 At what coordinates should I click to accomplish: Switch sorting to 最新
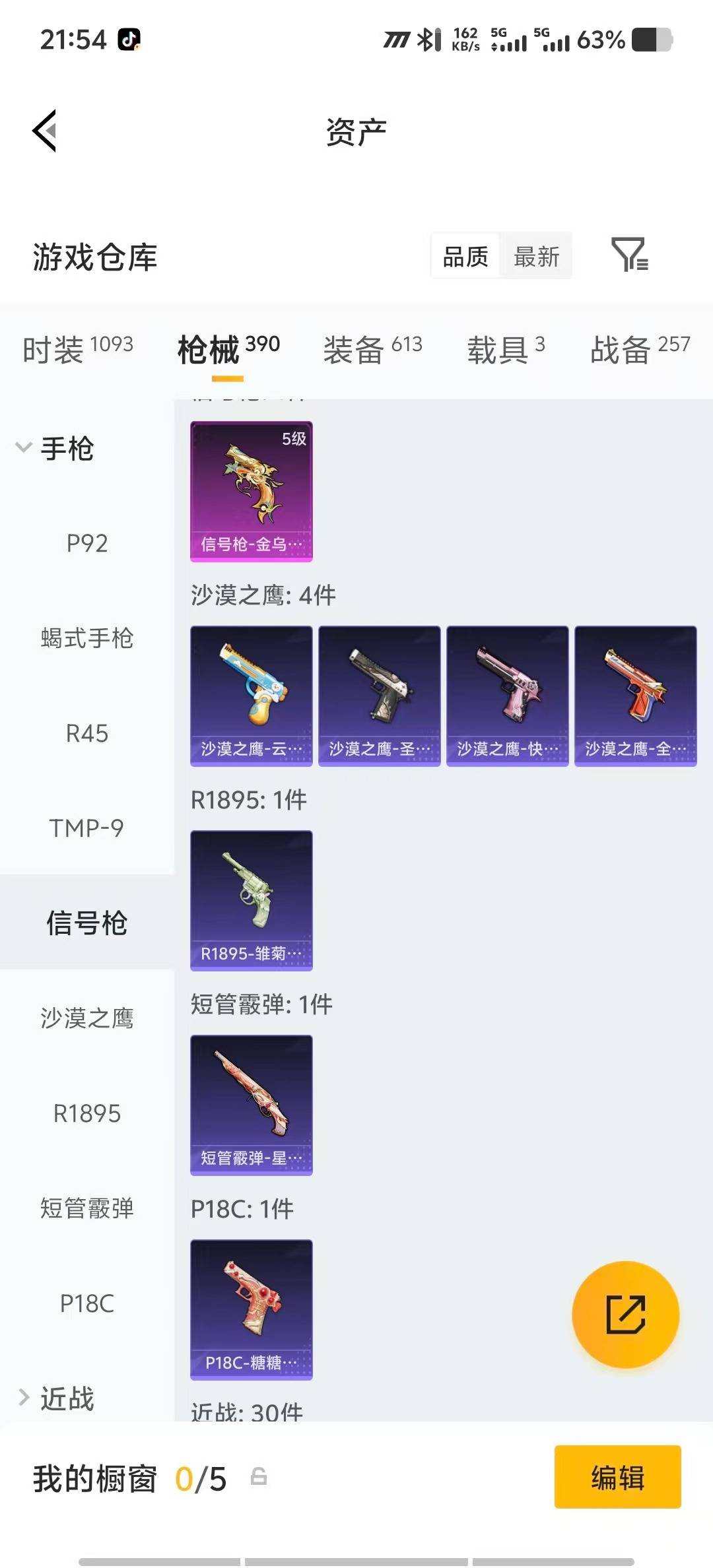coord(536,256)
